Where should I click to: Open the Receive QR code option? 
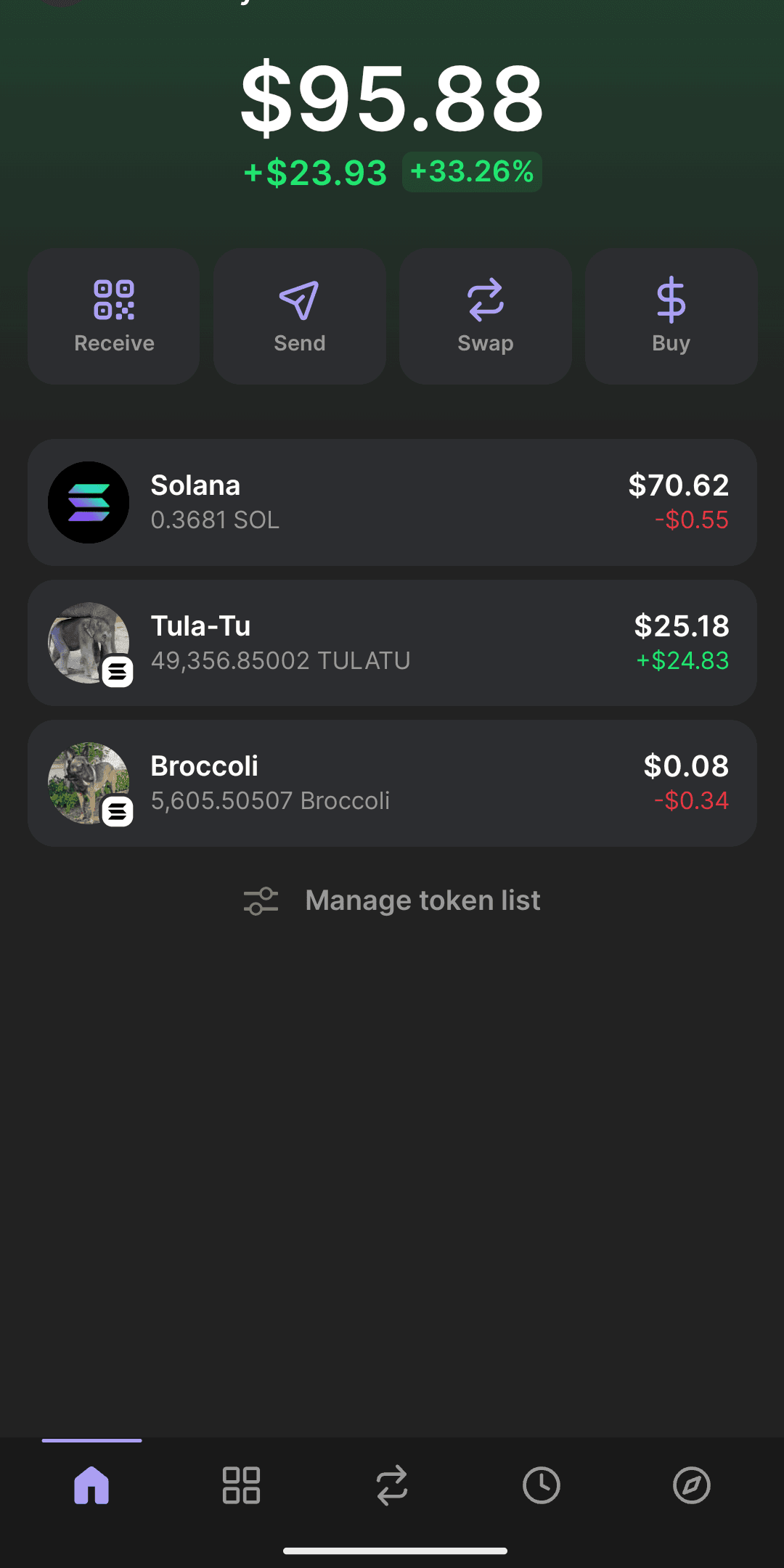114,316
